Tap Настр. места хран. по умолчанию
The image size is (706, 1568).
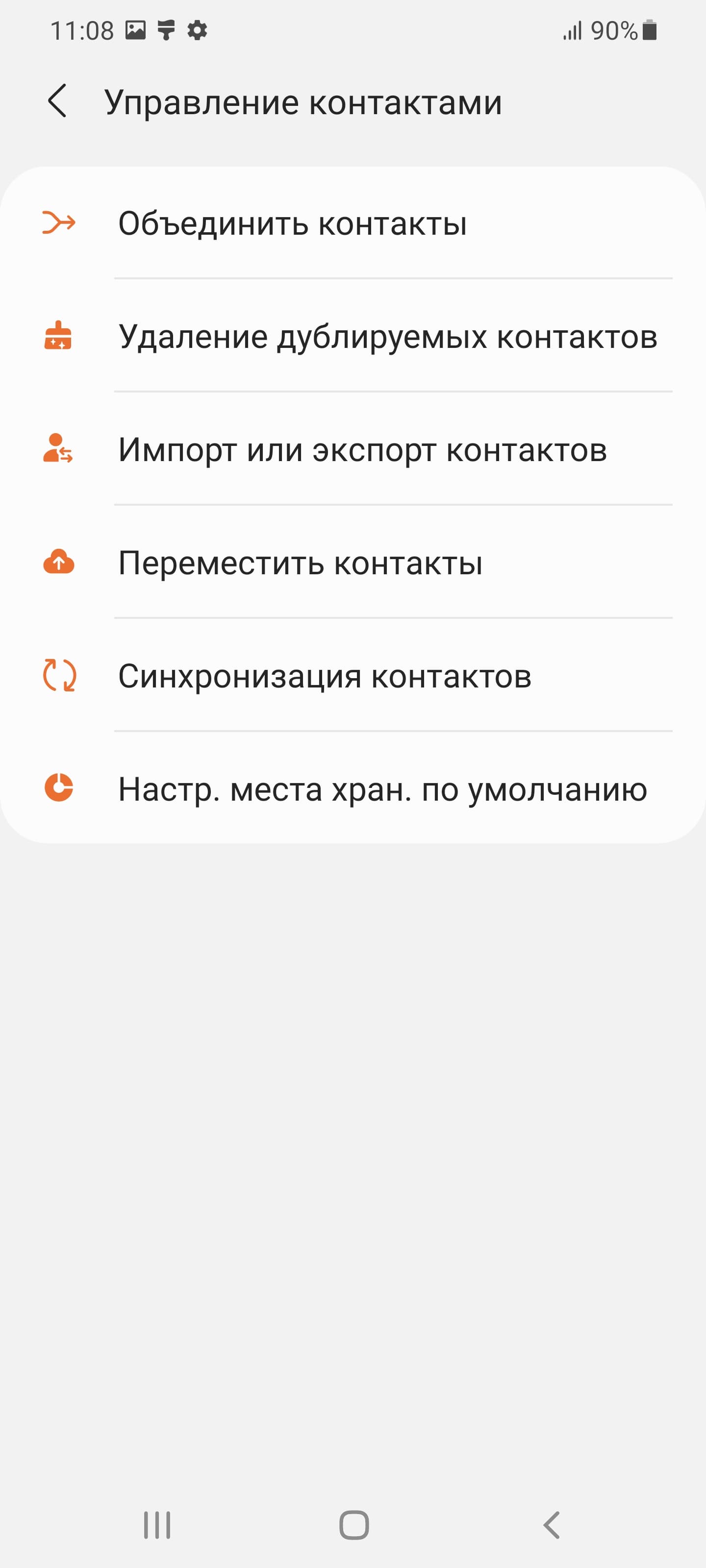pos(382,789)
